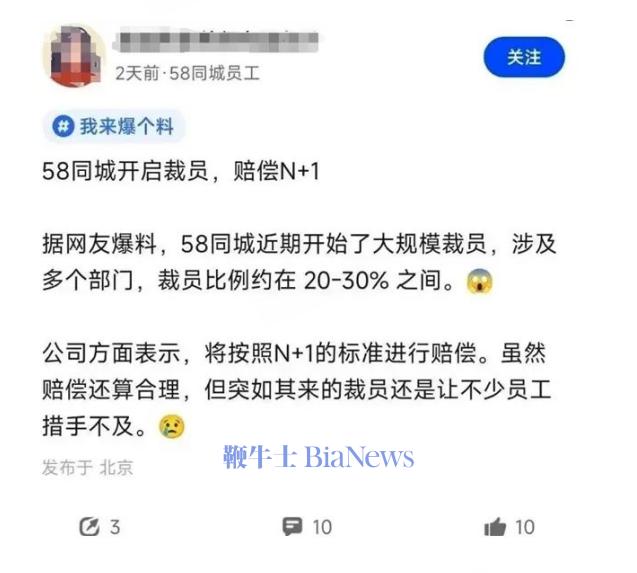Share this post about 58同城 layoffs
This screenshot has width=637, height=573.
[100, 527]
